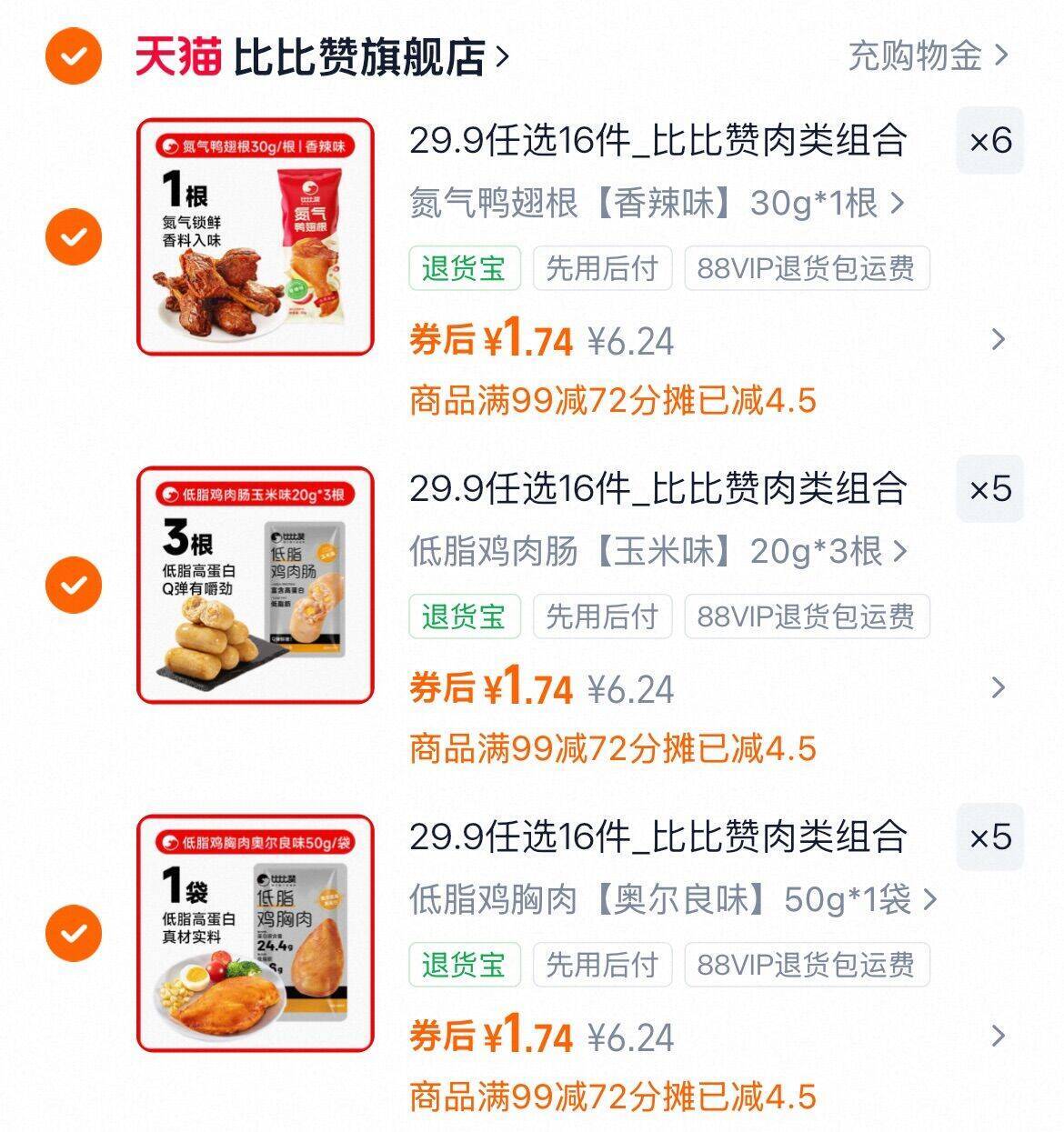Open the 天猫 比比赞旗舰店 store page
This screenshot has height=1132, width=1064.
click(x=321, y=56)
